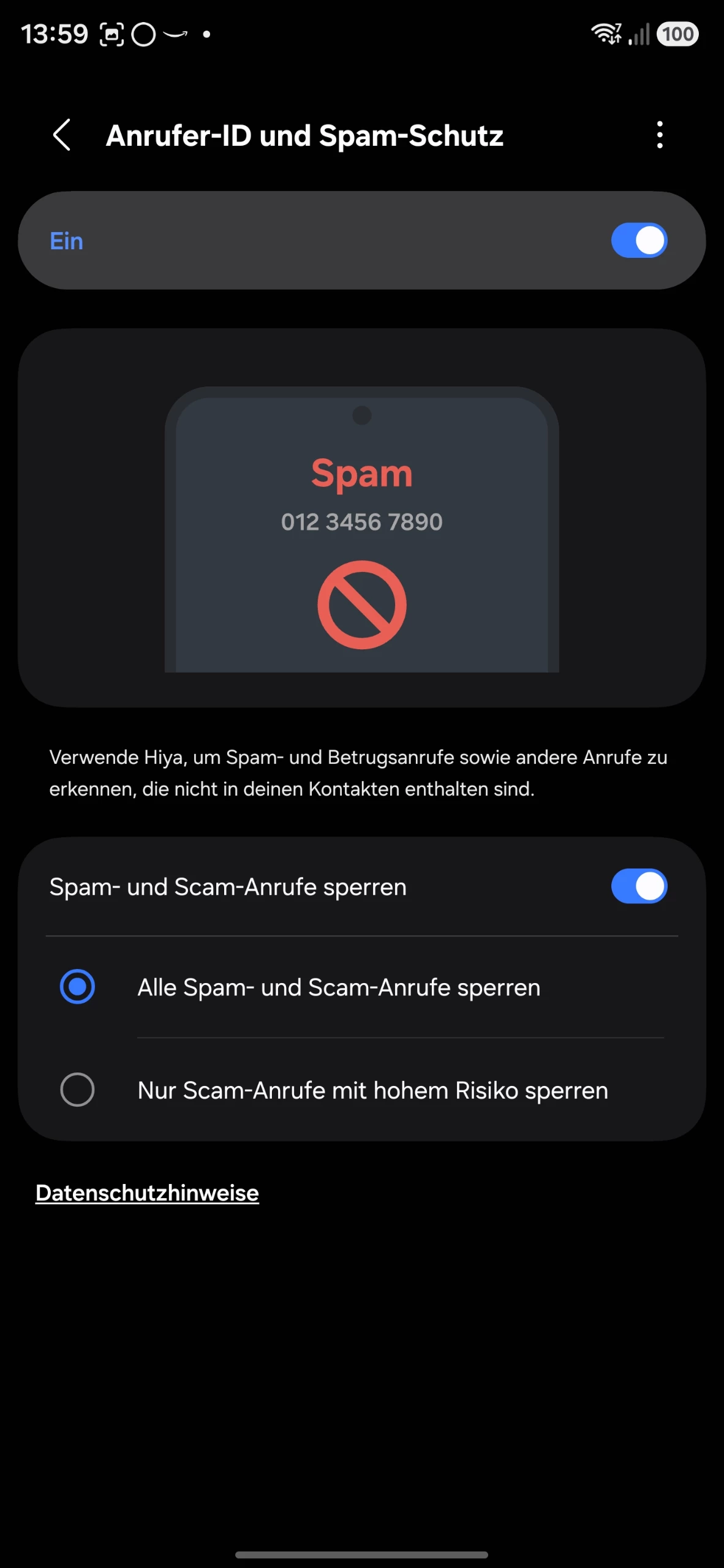Viewport: 724px width, 1568px height.
Task: Turn off the main Ein switch
Action: point(638,240)
